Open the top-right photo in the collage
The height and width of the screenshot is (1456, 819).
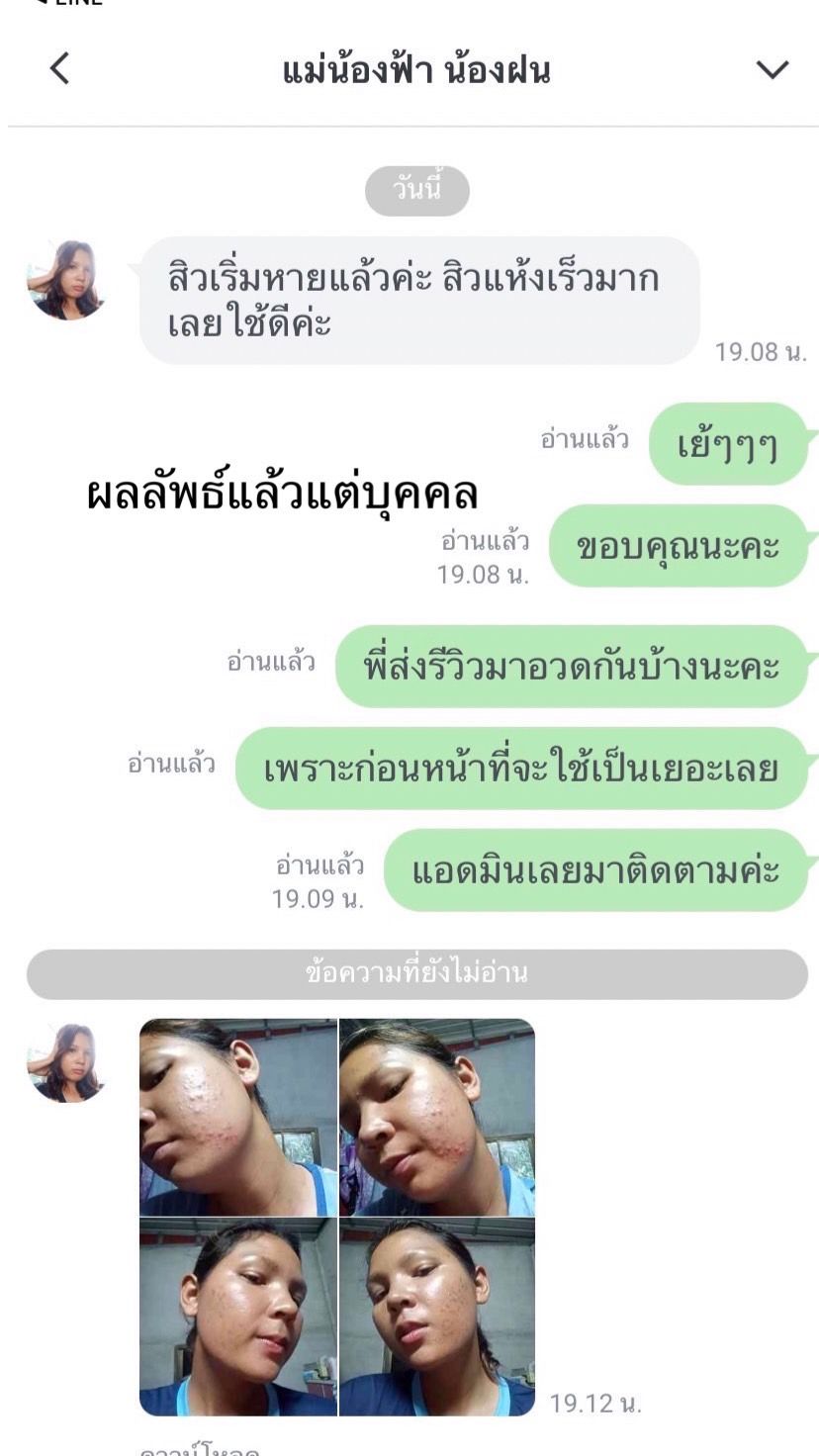[x=437, y=1117]
